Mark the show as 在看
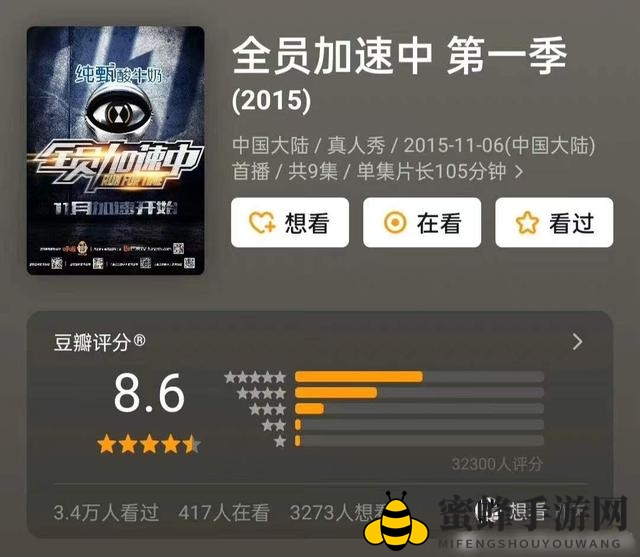Viewport: 640px width, 557px height. [422, 222]
